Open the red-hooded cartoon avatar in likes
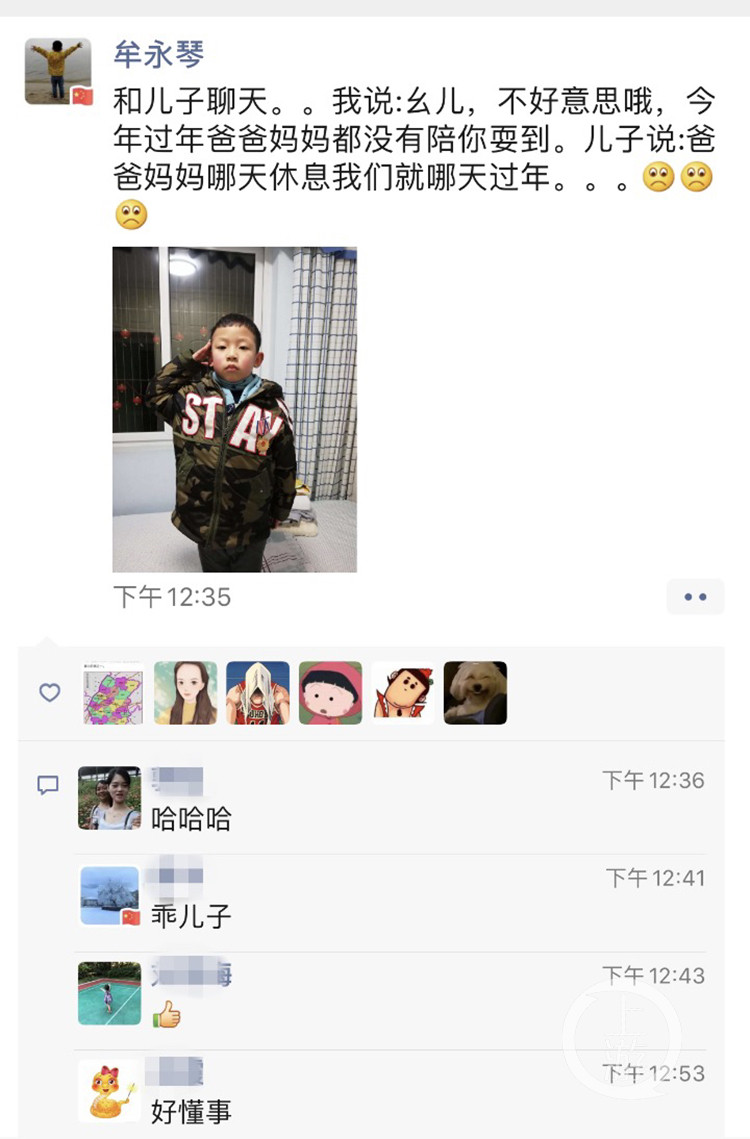The image size is (750, 1139). (x=330, y=693)
